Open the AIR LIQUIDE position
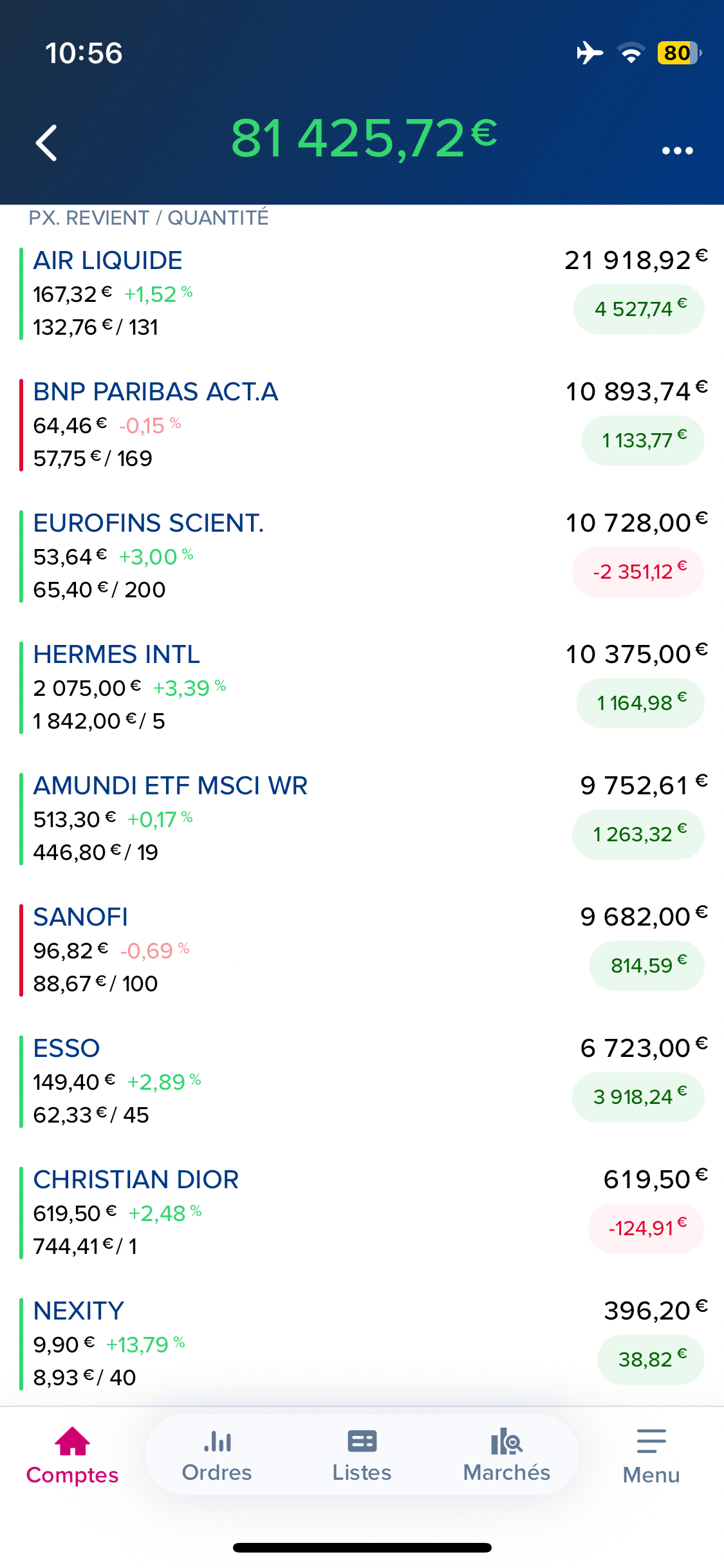724x1568 pixels. [x=362, y=294]
